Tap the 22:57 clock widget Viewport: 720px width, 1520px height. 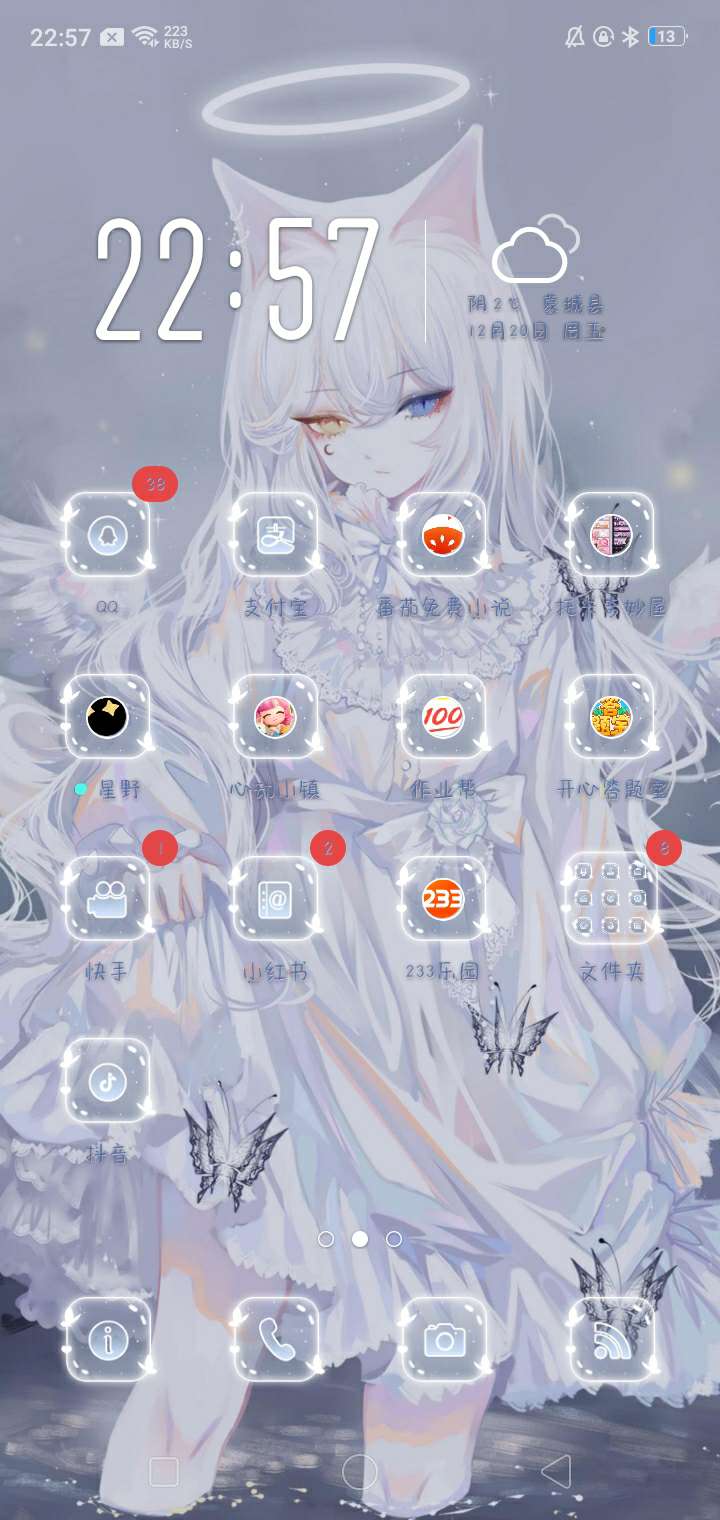238,280
